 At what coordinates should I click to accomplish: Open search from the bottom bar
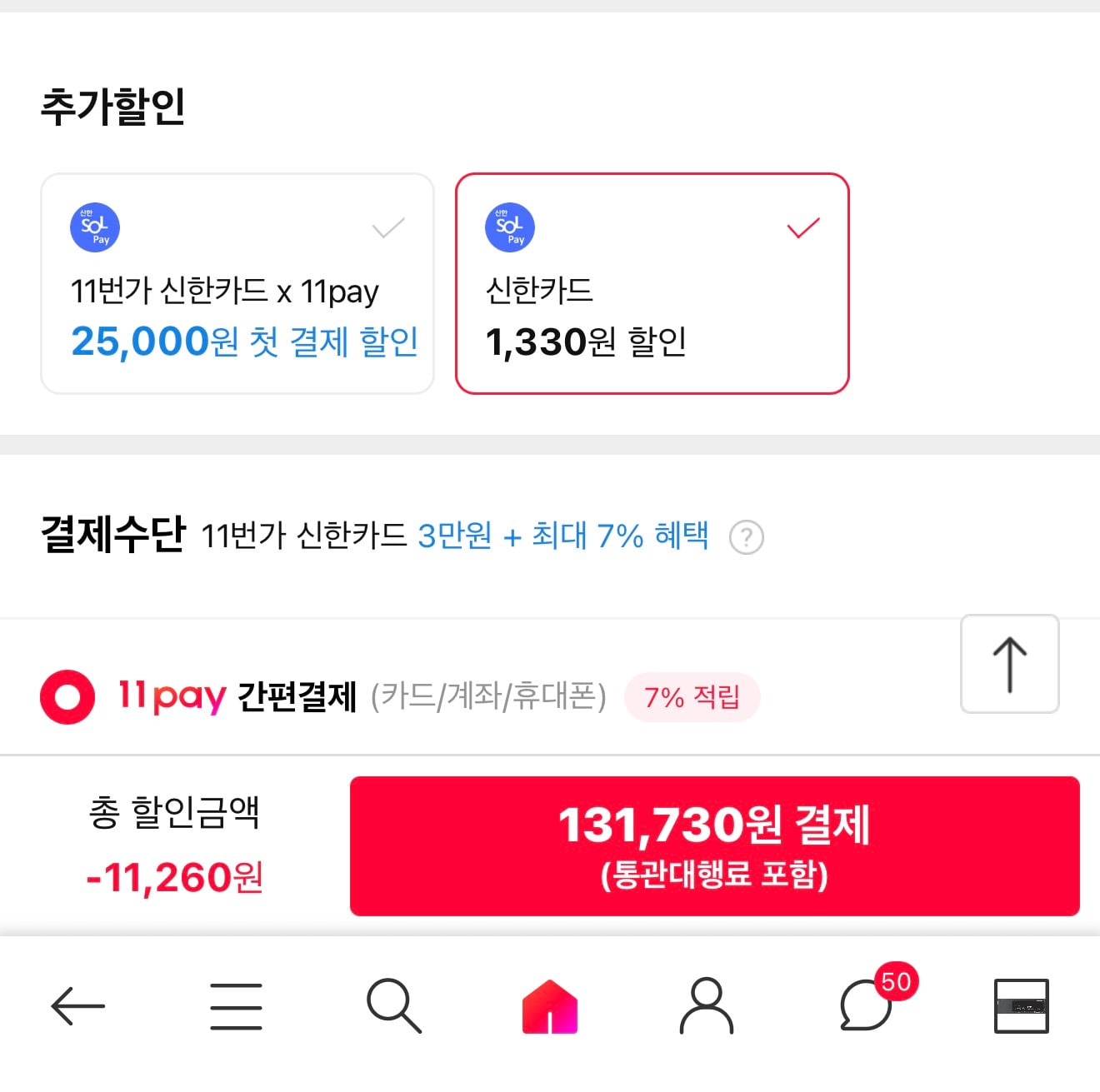pyautogui.click(x=393, y=1006)
